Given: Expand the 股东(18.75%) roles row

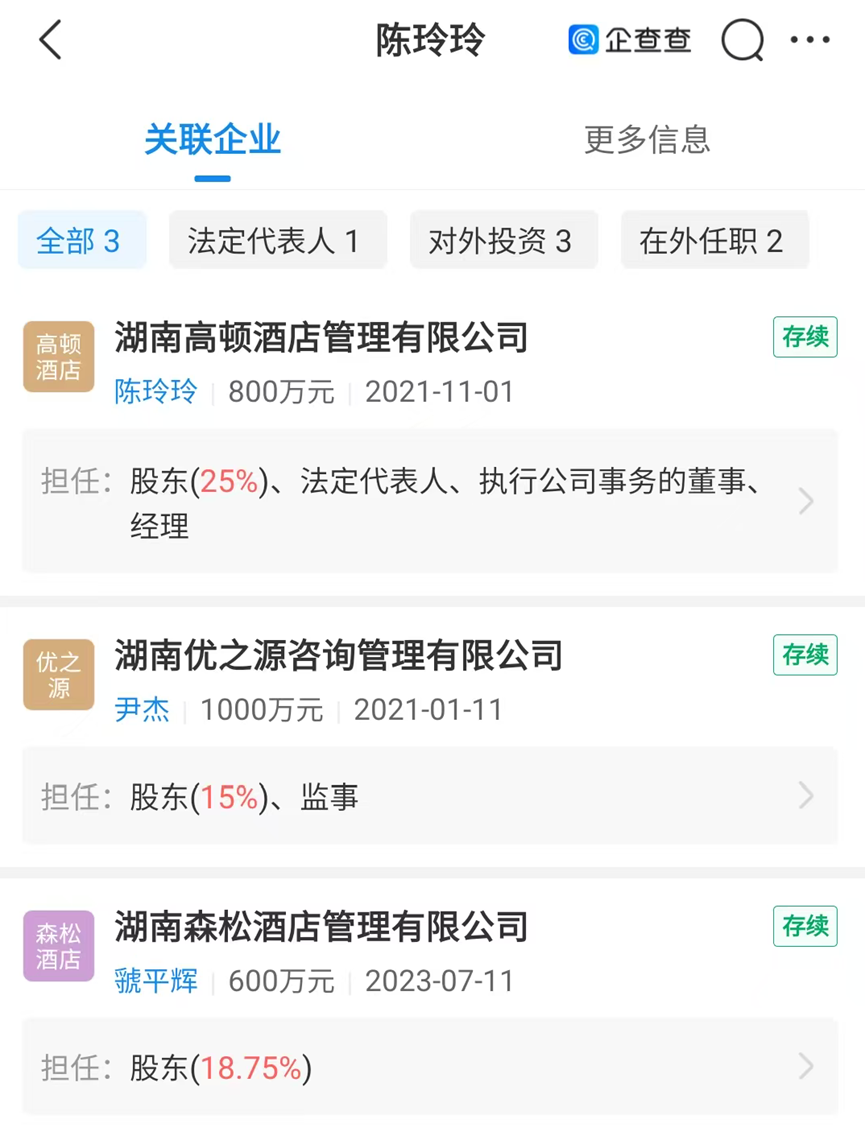Looking at the screenshot, I should pos(430,1068).
